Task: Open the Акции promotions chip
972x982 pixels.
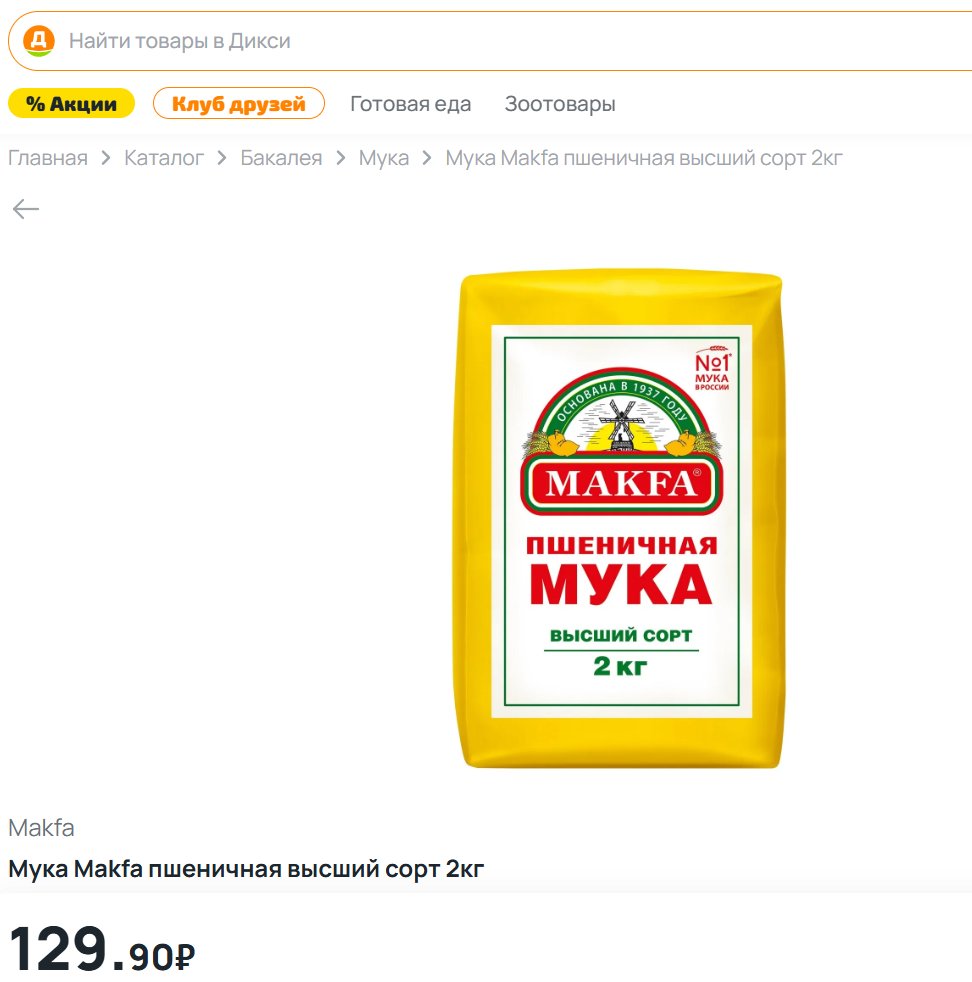Action: (71, 104)
